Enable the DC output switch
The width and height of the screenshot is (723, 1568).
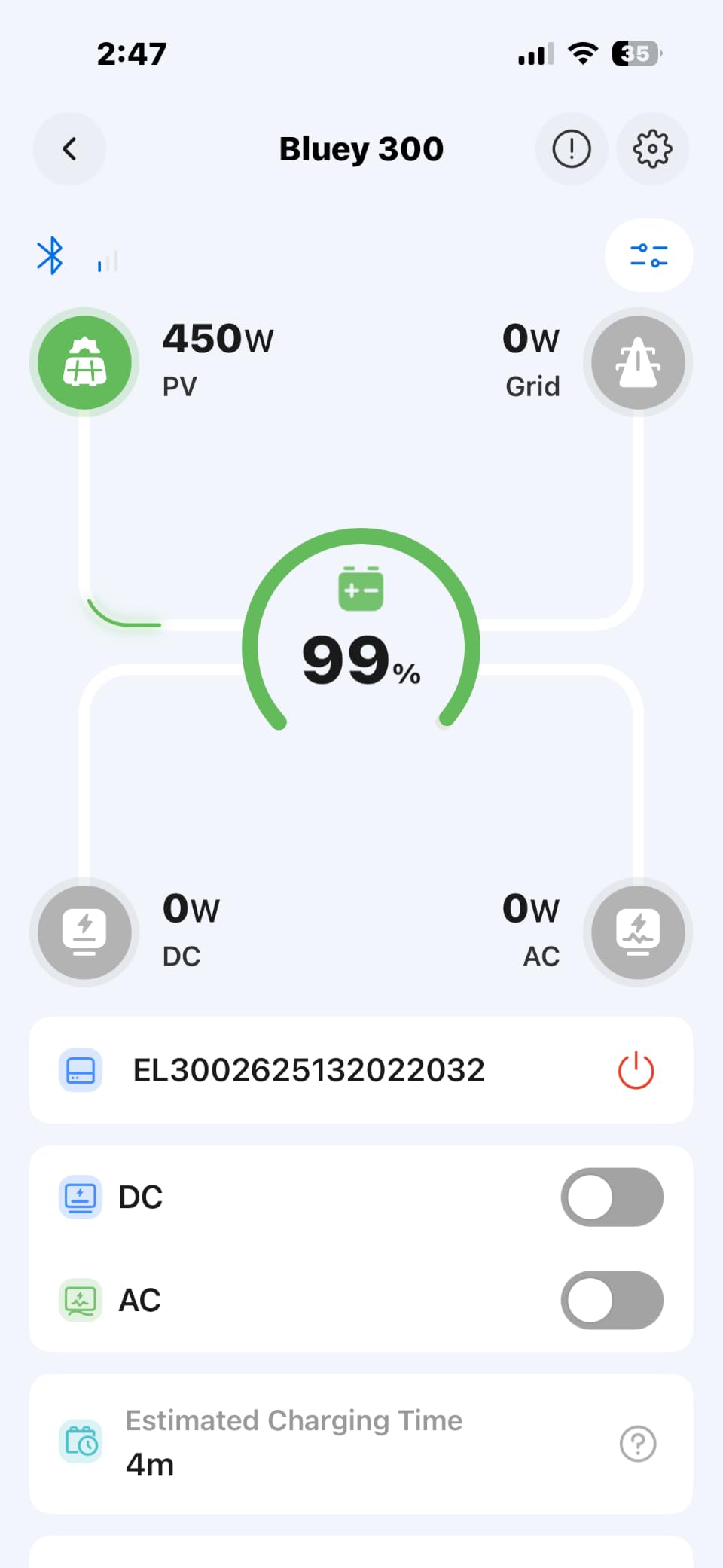point(612,1197)
